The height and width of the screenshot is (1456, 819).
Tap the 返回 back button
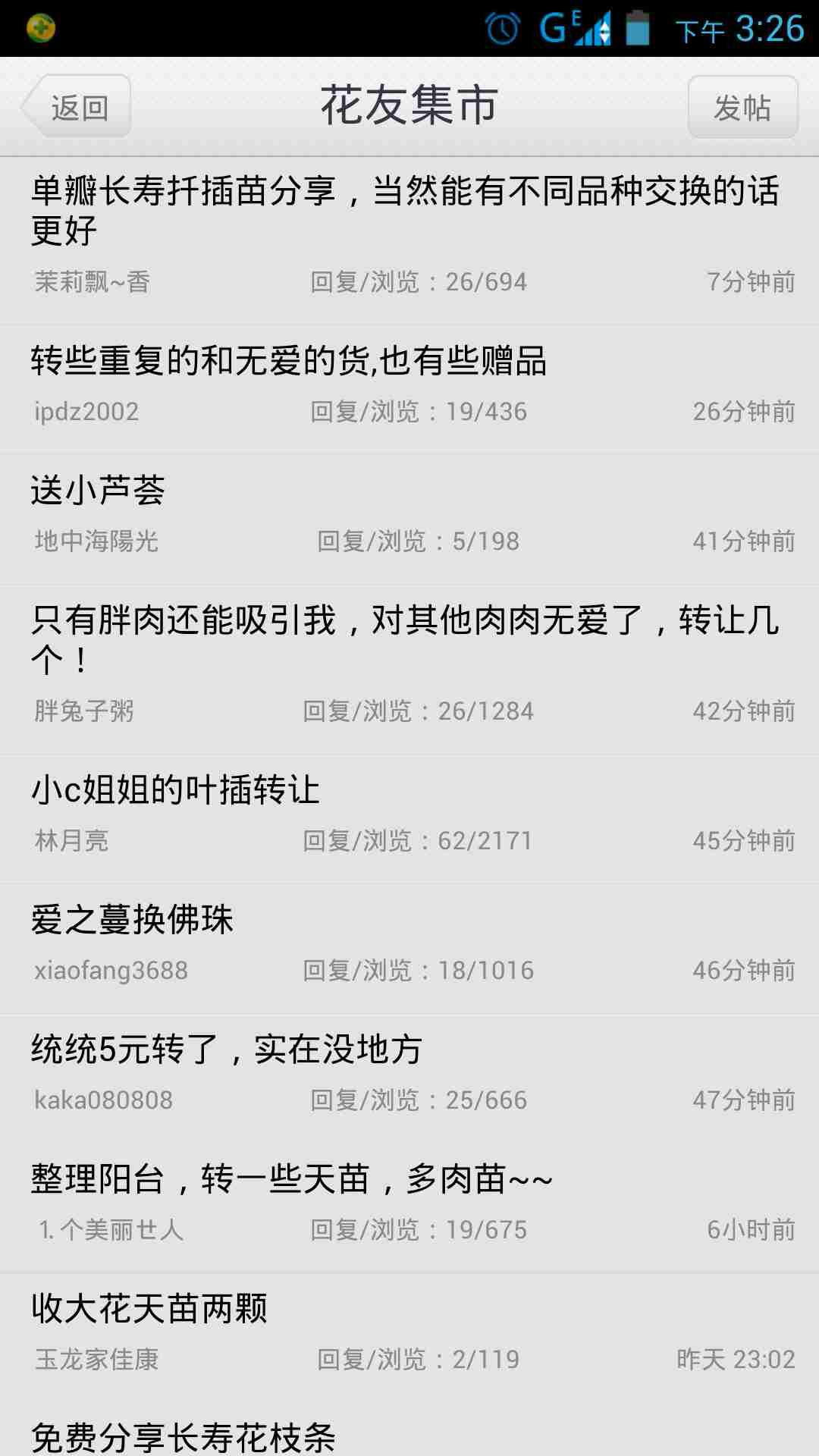point(76,107)
